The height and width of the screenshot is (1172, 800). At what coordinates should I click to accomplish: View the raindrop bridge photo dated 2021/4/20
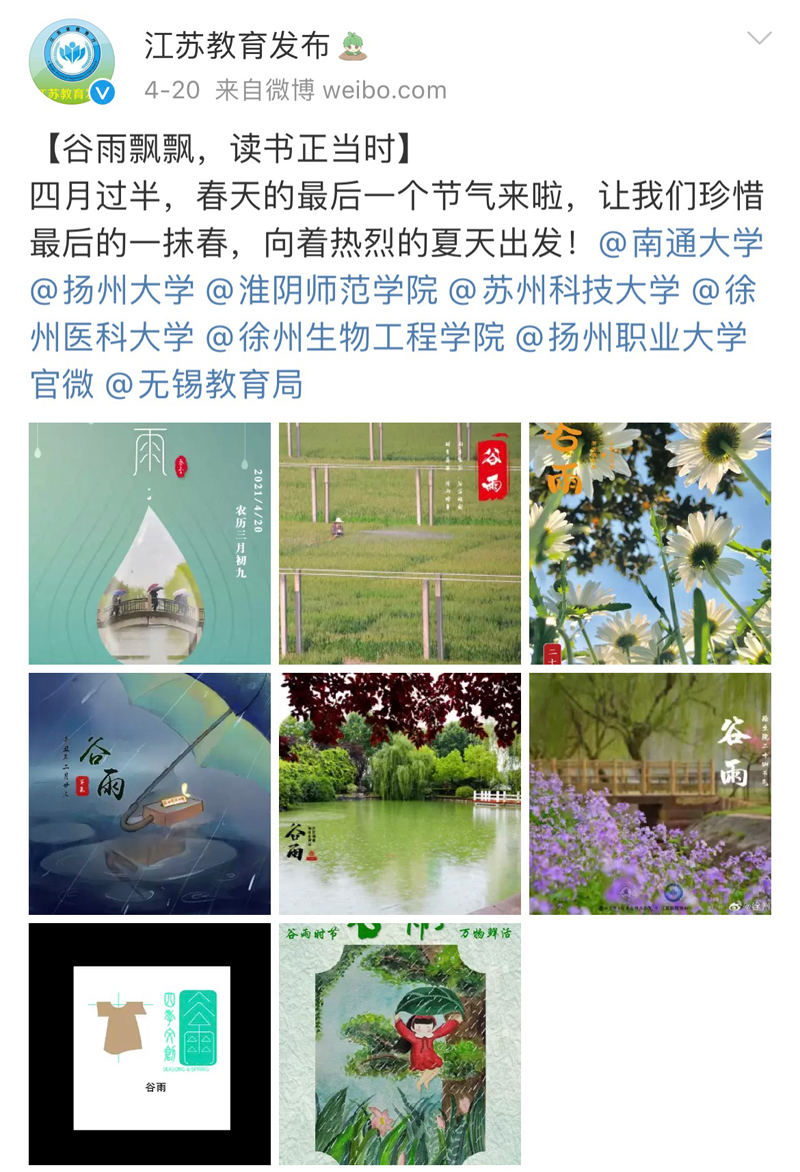point(150,543)
